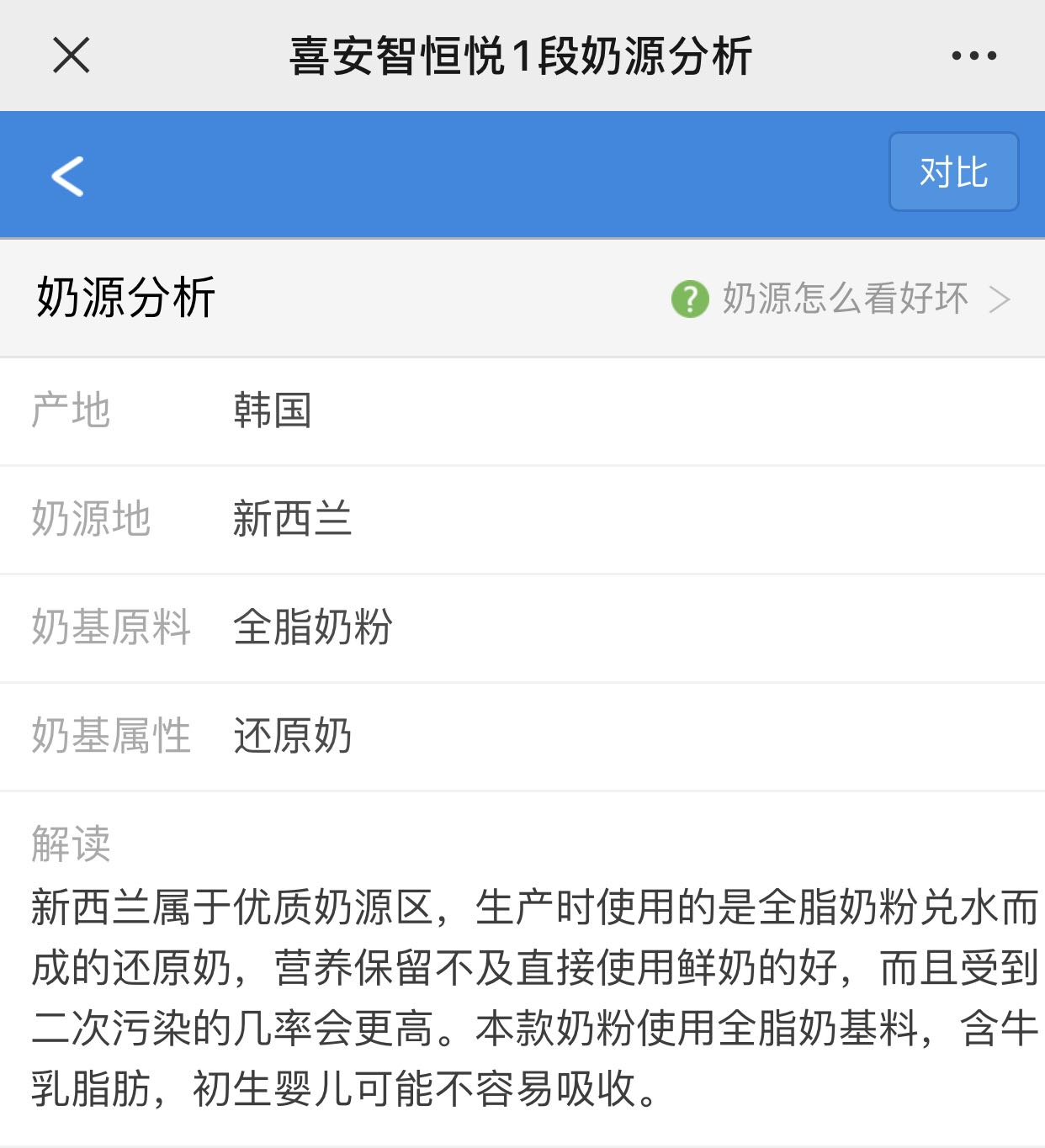Close the milk source analysis page
This screenshot has width=1045, height=1148.
[71, 56]
